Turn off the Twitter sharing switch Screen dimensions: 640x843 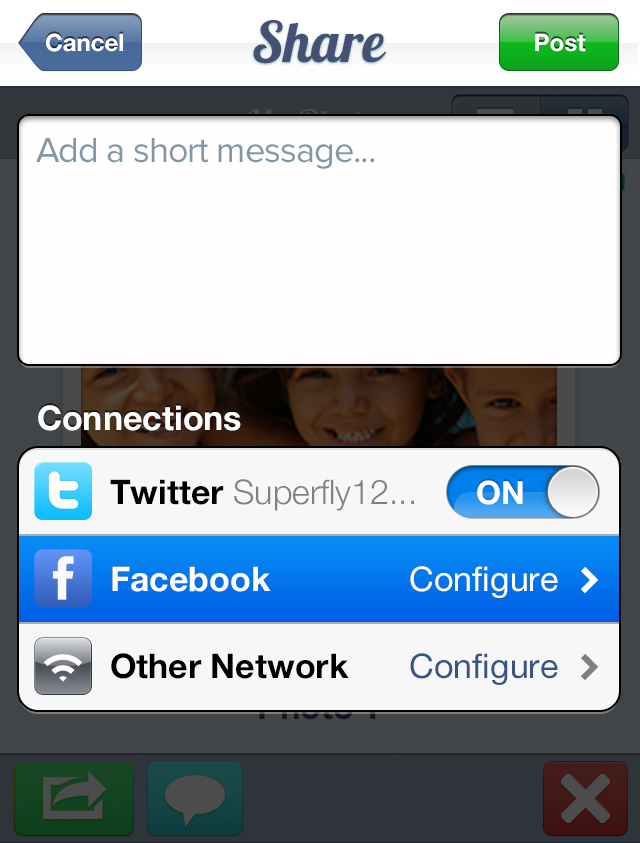pos(522,493)
